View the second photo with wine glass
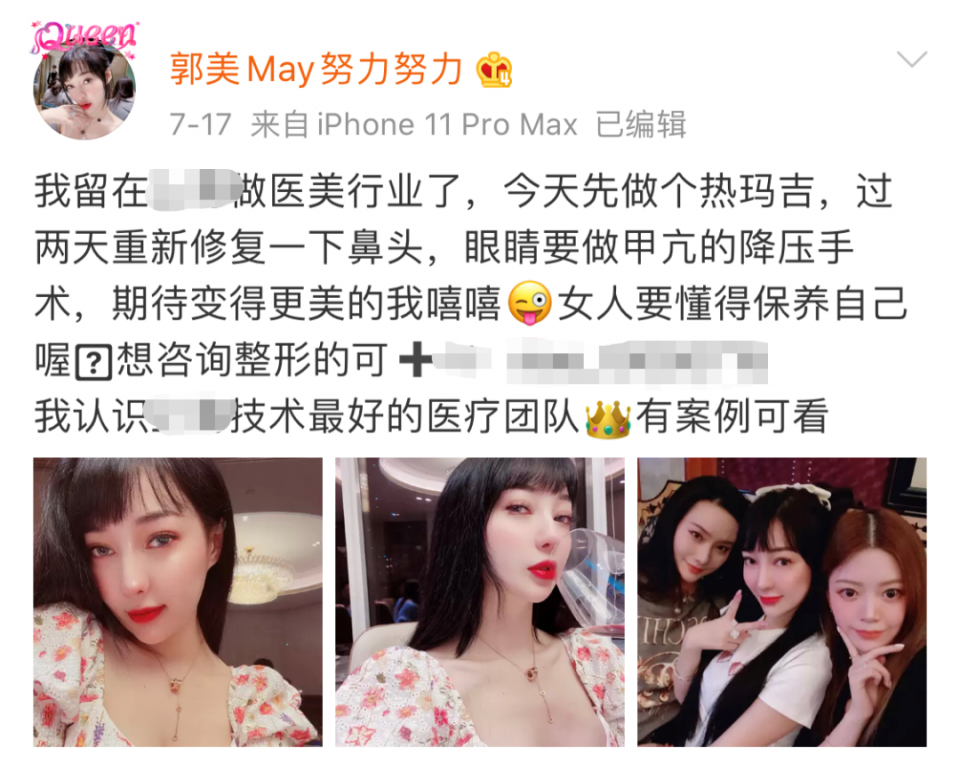The width and height of the screenshot is (960, 764). point(480,601)
